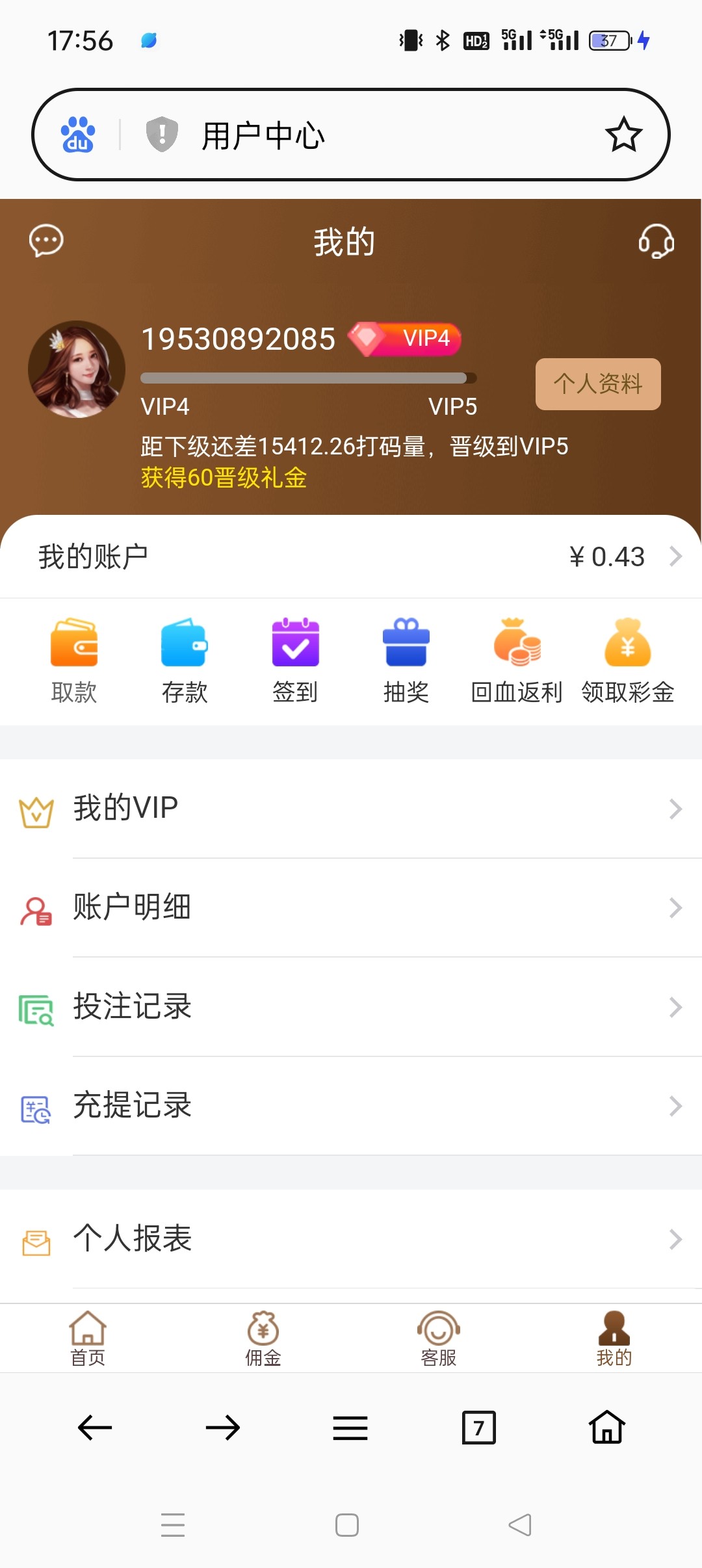The height and width of the screenshot is (1568, 702).
Task: Switch to the 首页 home tab
Action: tap(88, 1337)
